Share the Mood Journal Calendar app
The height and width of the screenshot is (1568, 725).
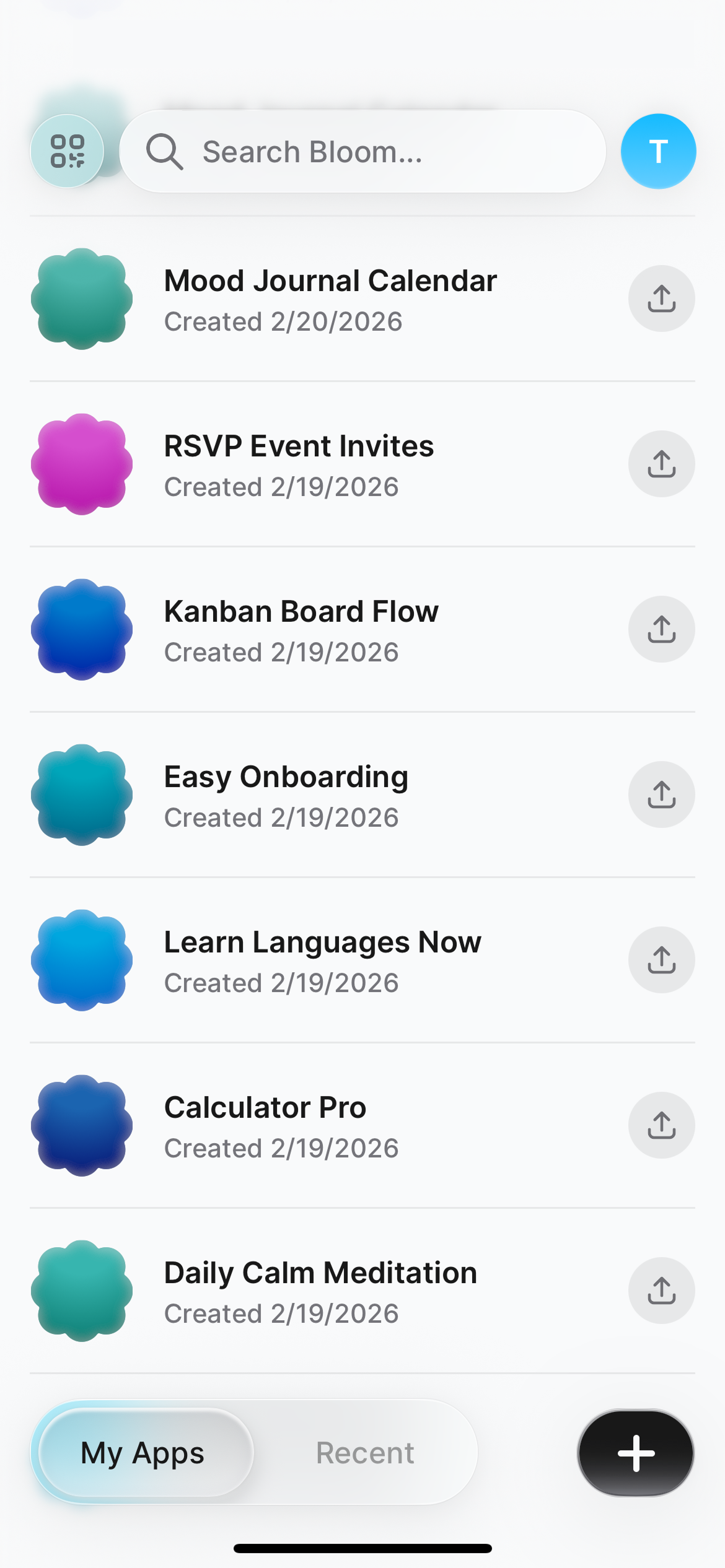pos(661,299)
